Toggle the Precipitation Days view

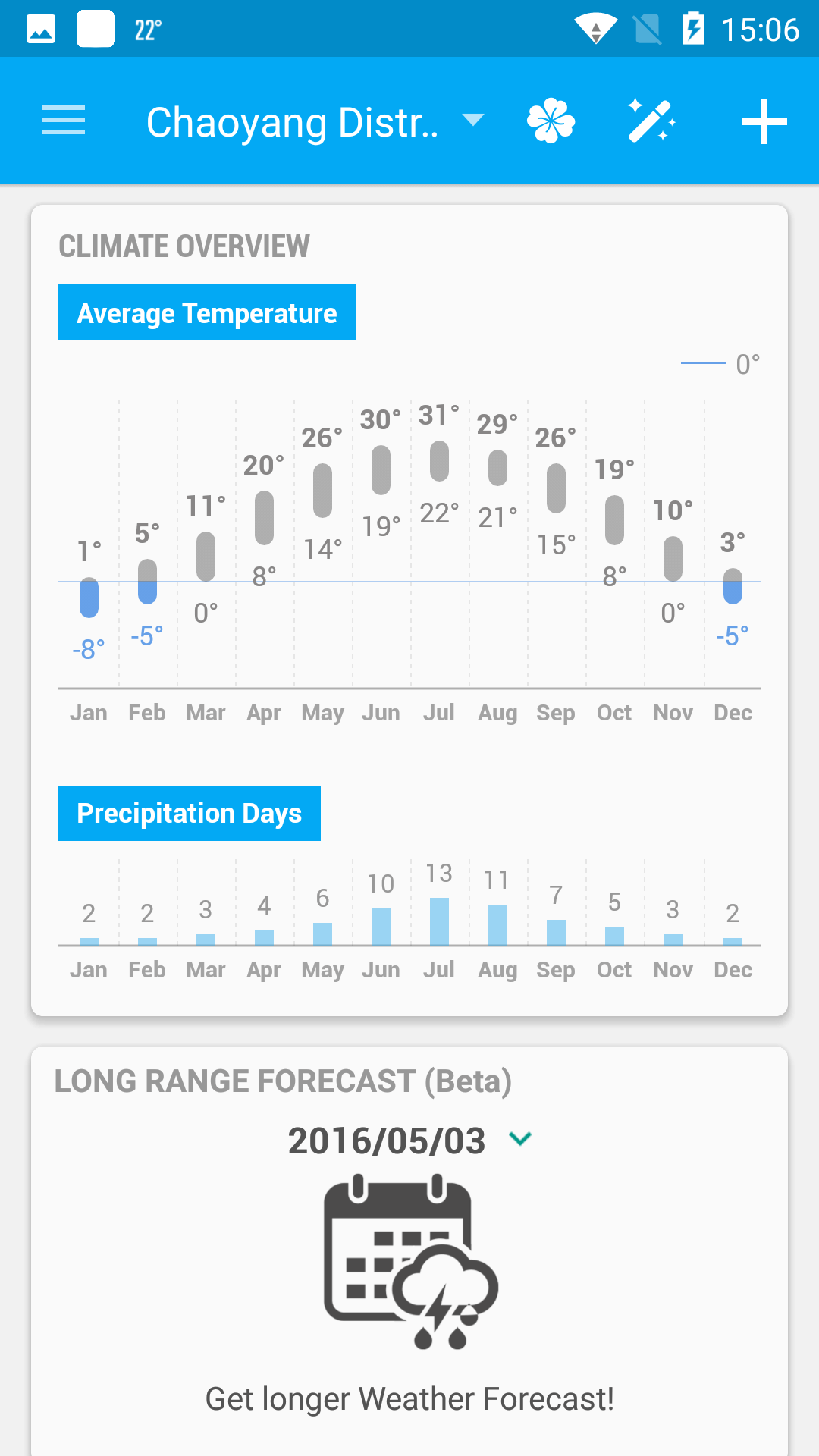pos(189,813)
